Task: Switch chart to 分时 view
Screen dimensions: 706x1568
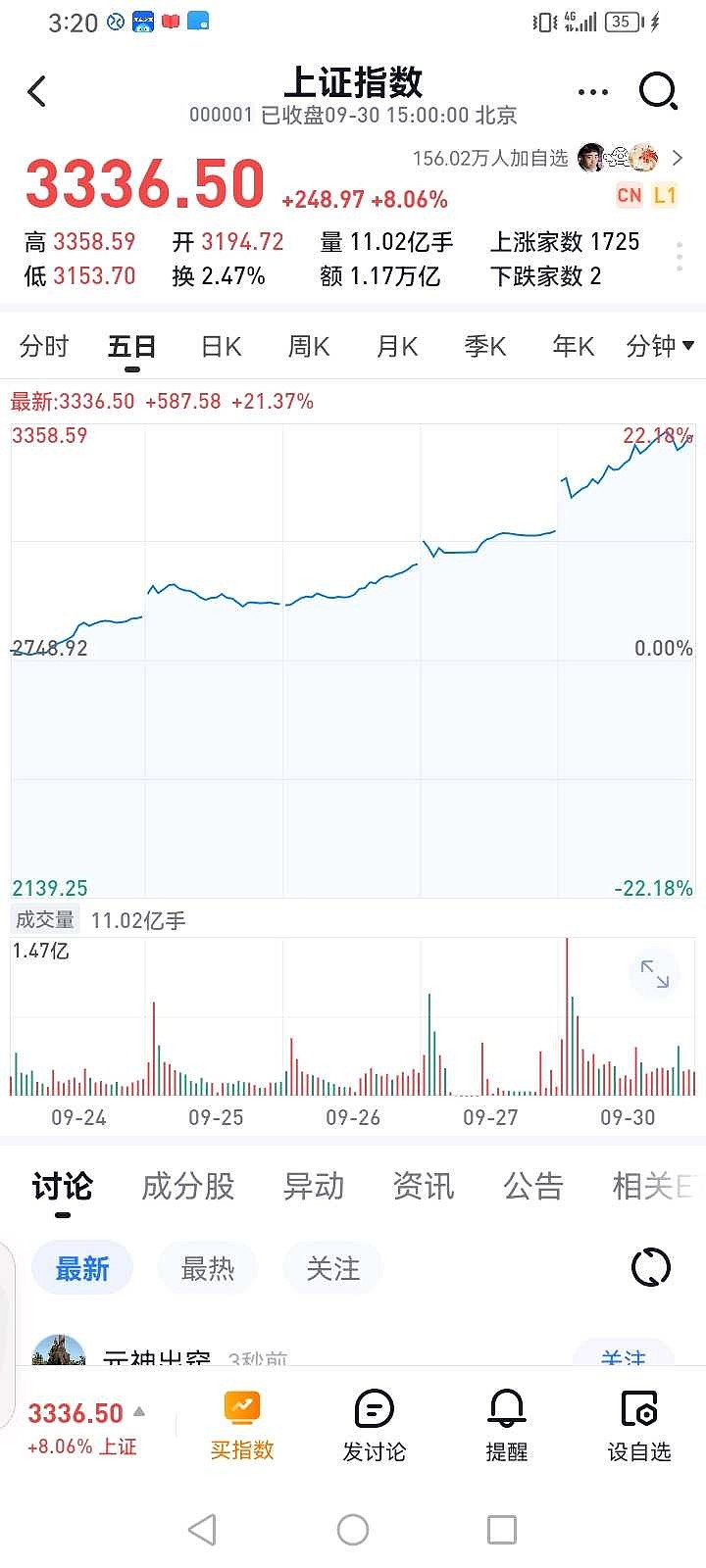Action: coord(44,346)
